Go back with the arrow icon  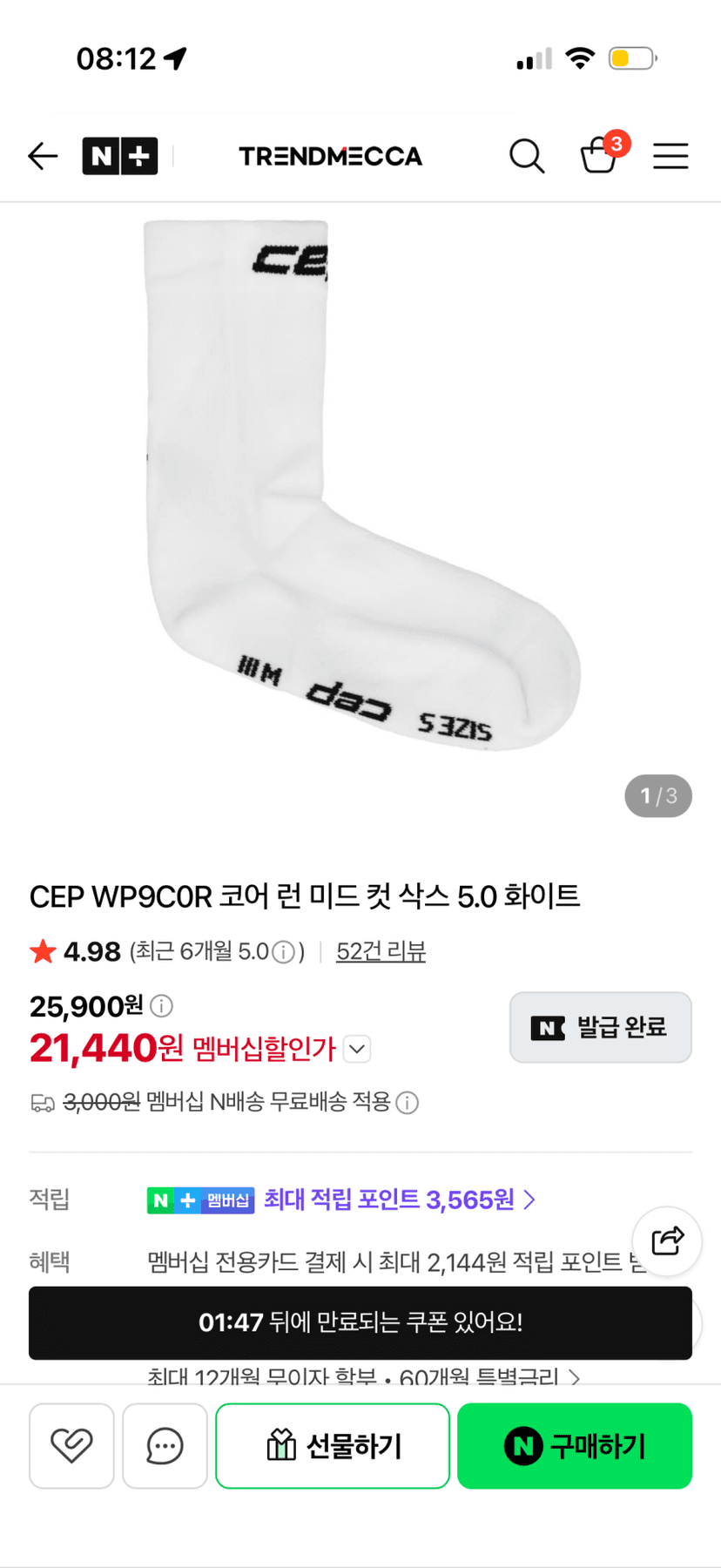[42, 156]
